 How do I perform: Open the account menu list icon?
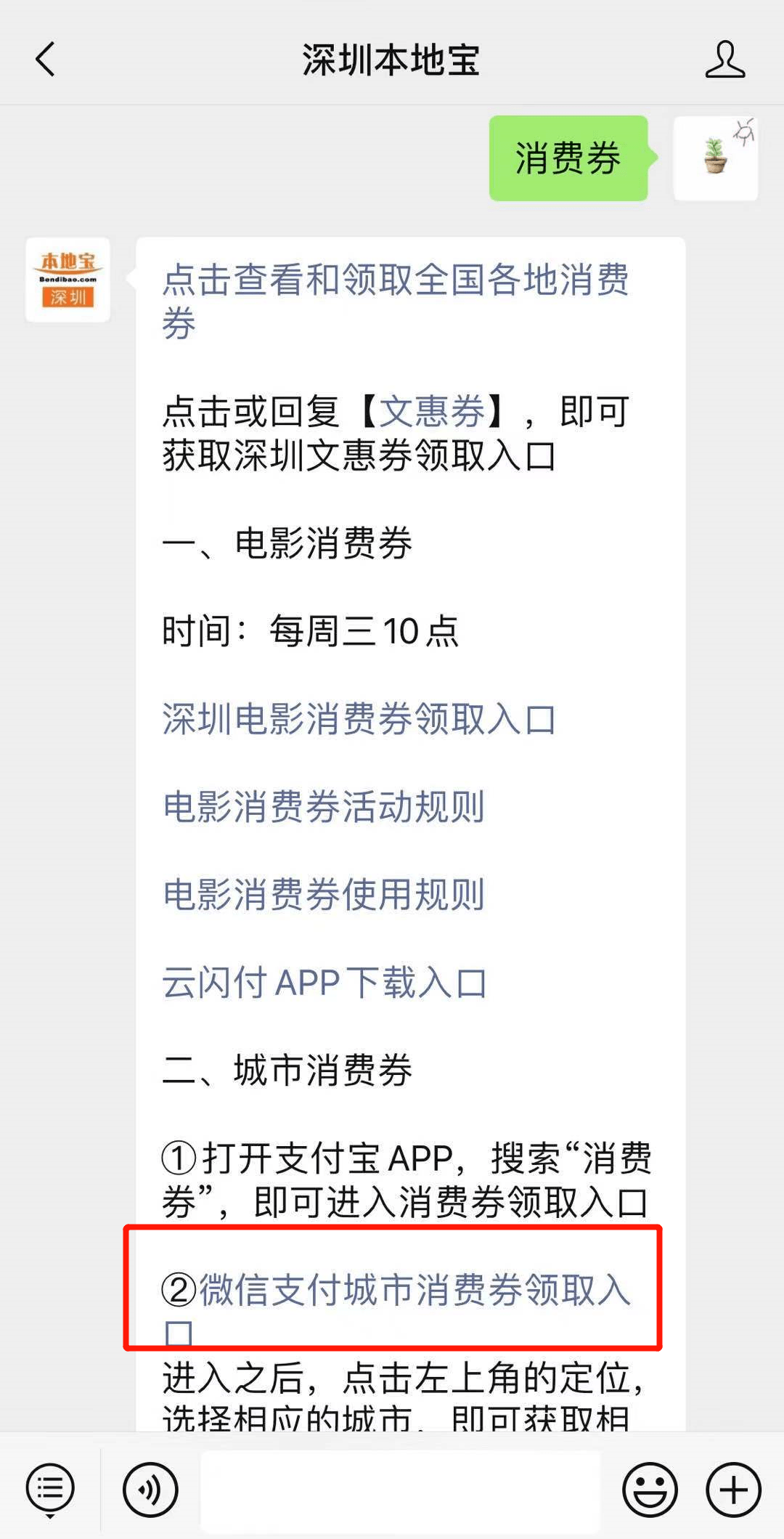50,1490
